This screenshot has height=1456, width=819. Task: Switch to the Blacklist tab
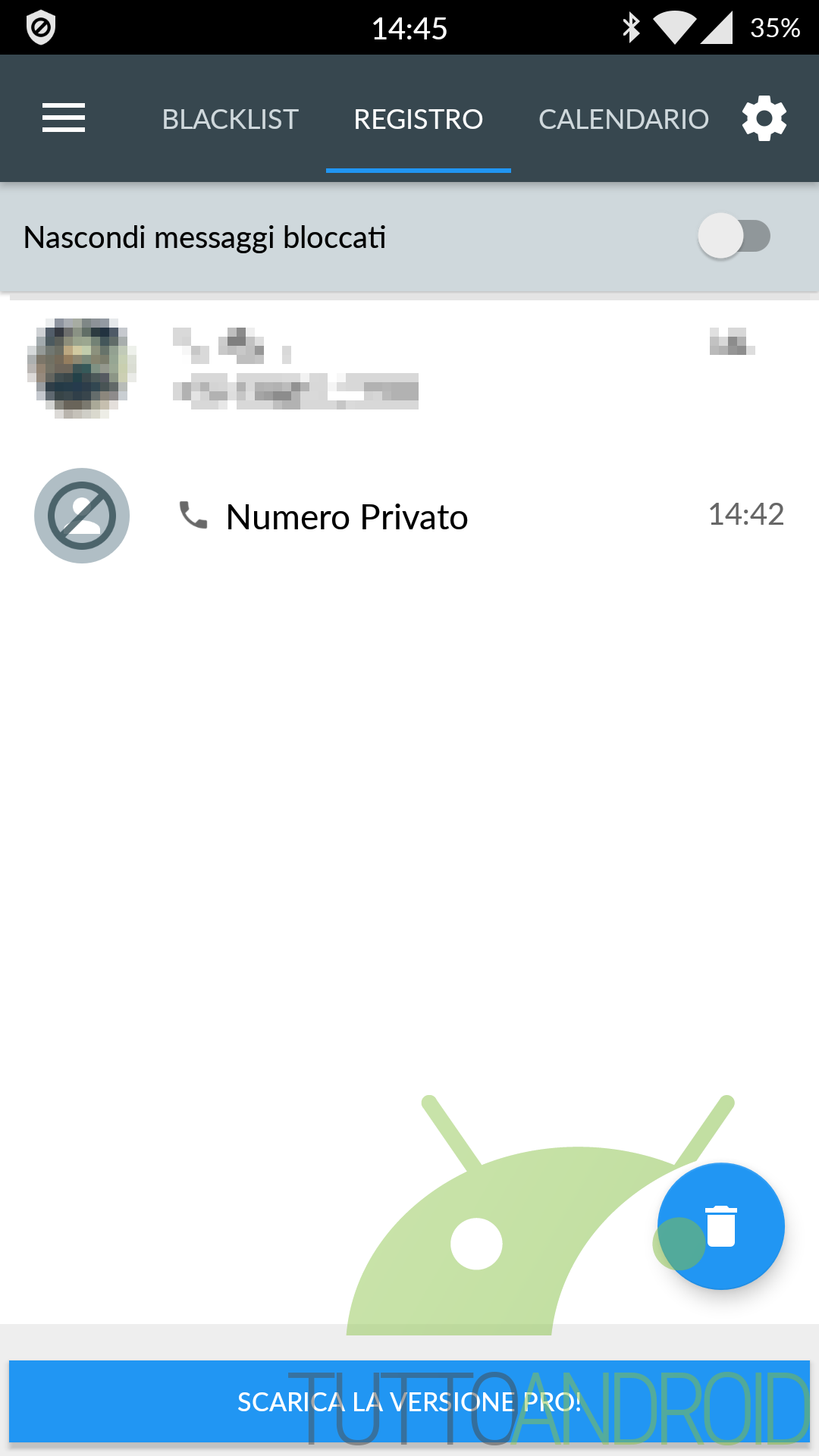tap(231, 119)
